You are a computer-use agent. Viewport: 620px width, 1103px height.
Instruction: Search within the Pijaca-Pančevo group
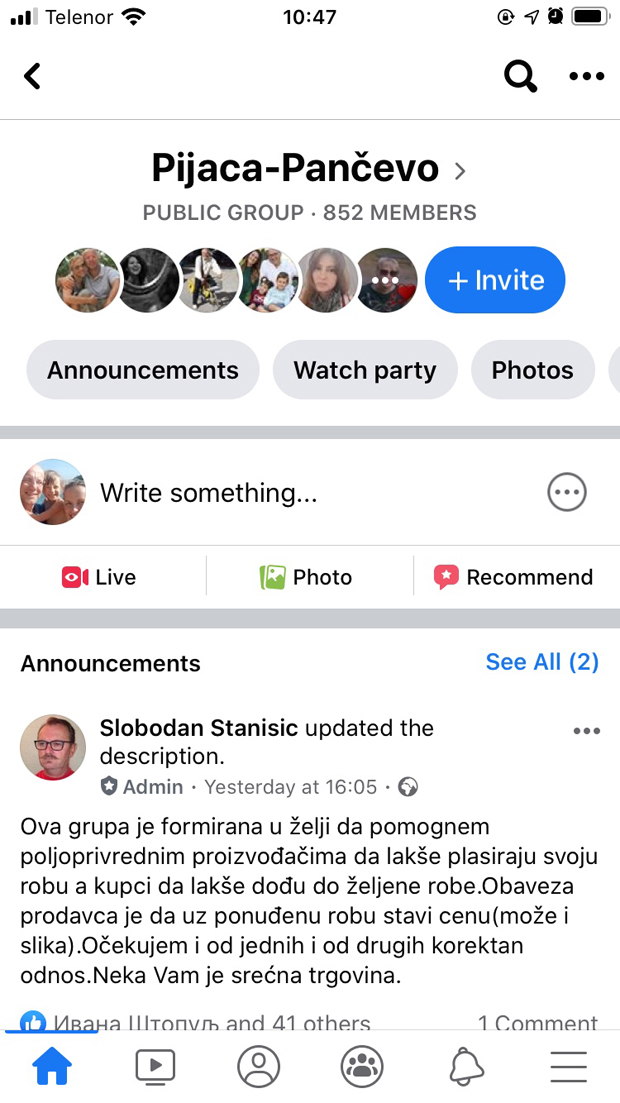click(x=520, y=76)
